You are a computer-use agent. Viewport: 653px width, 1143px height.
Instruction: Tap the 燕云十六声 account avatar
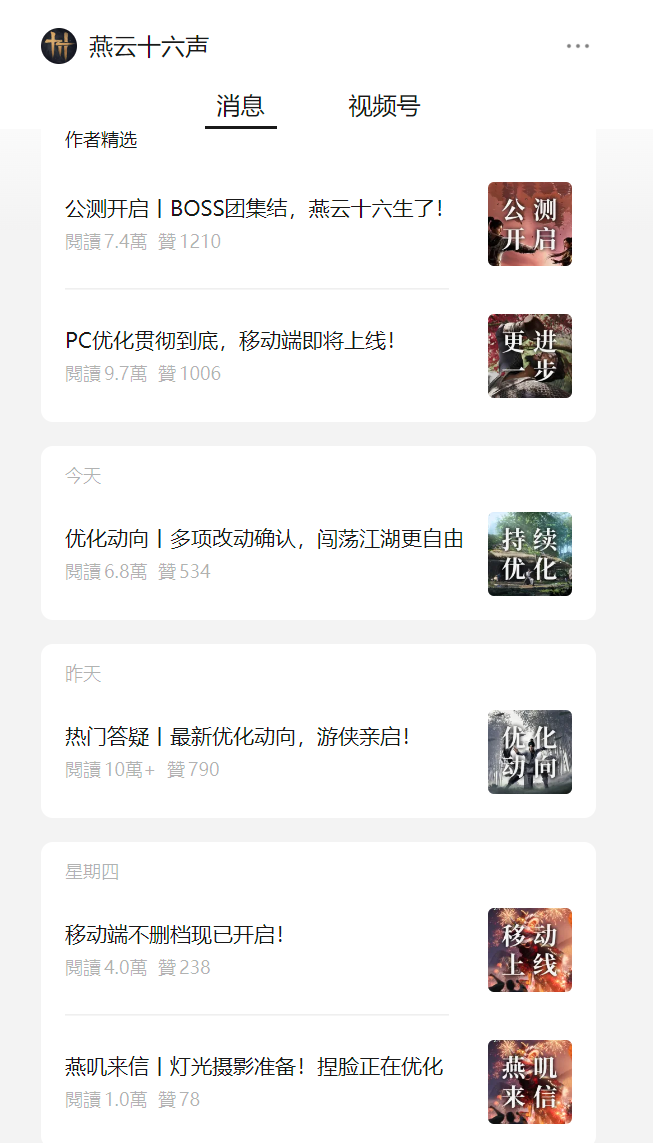59,46
